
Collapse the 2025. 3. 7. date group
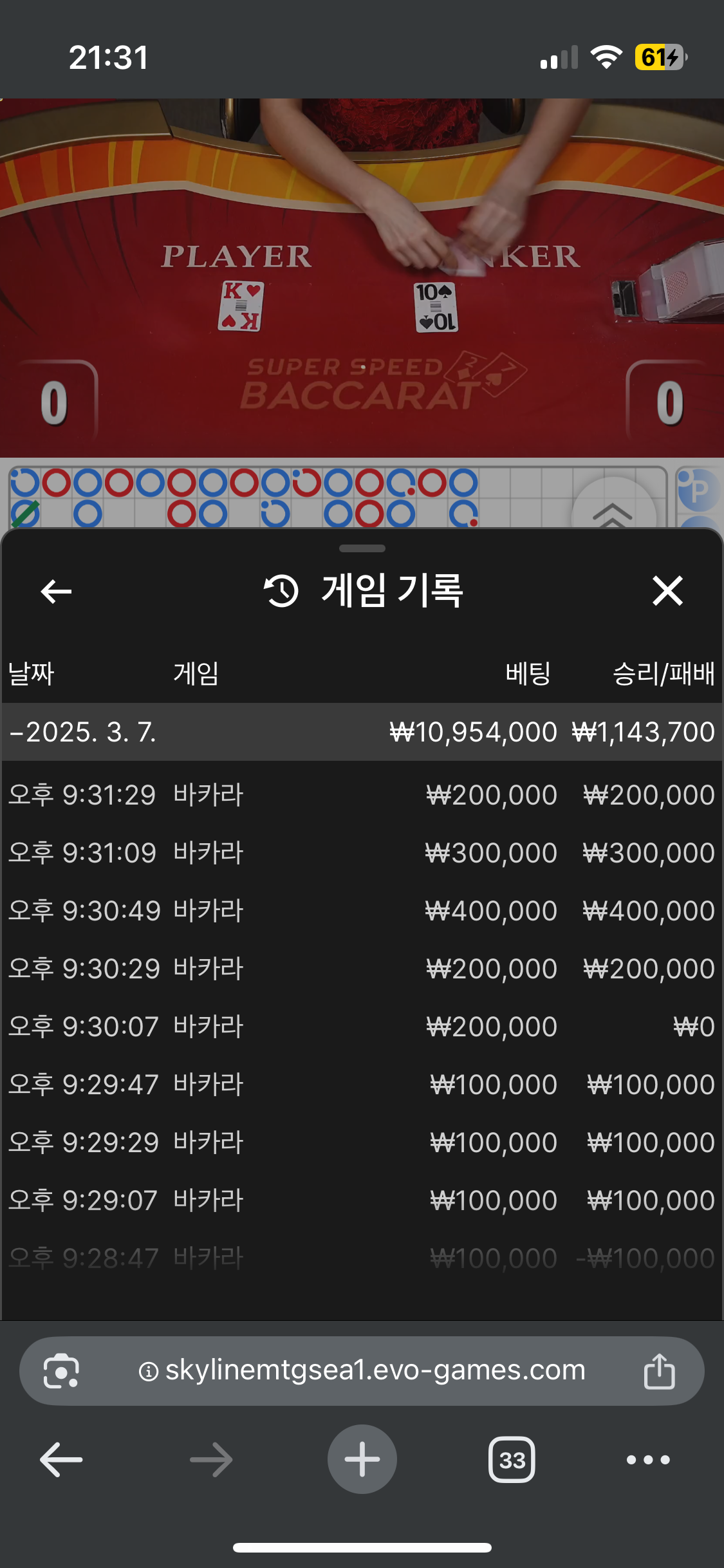click(x=84, y=732)
